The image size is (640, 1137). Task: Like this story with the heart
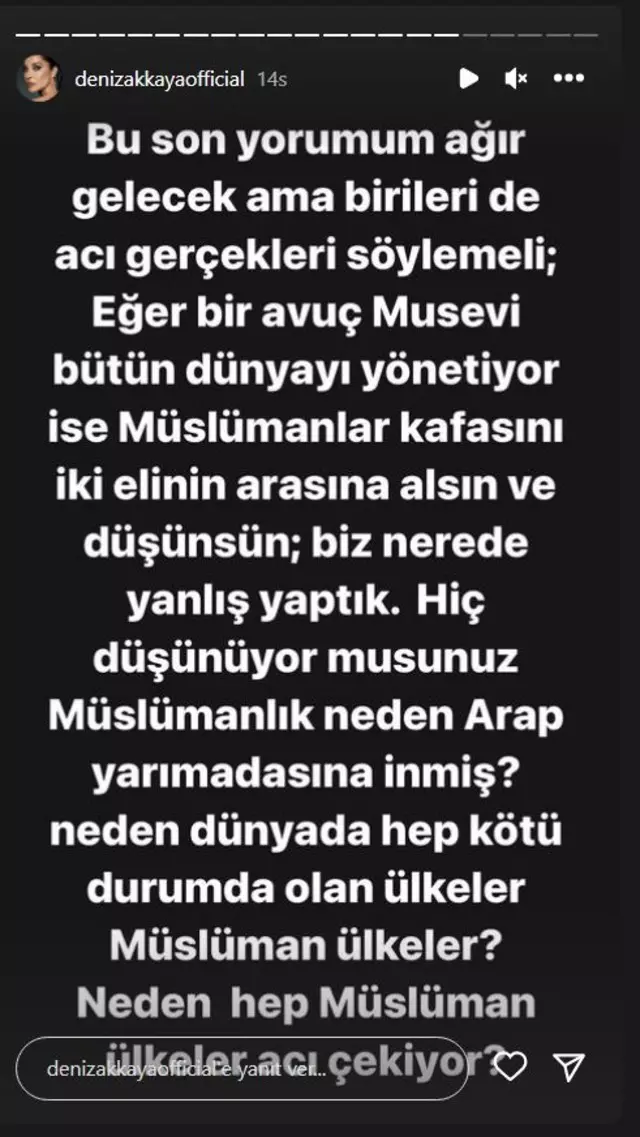[511, 1068]
